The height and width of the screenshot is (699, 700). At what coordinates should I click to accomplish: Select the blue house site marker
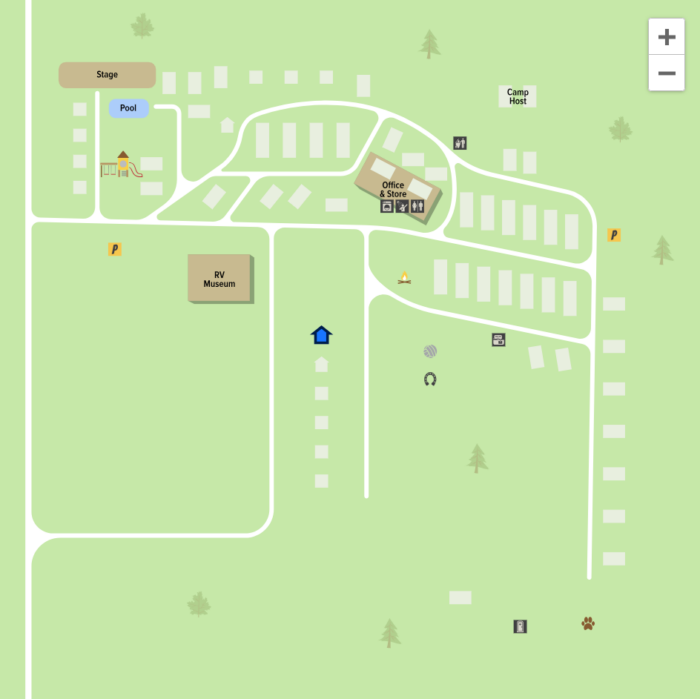321,335
